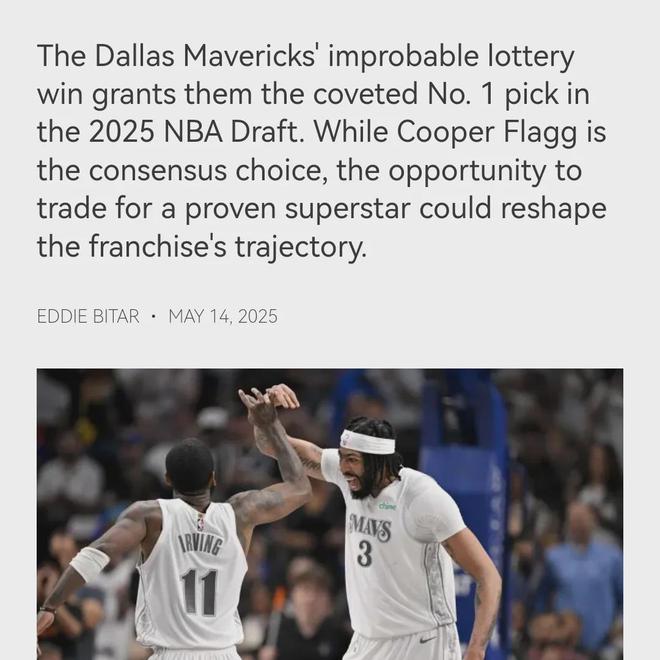The height and width of the screenshot is (660, 660).
Task: View the article's Mavericks players photo
Action: 330,513
